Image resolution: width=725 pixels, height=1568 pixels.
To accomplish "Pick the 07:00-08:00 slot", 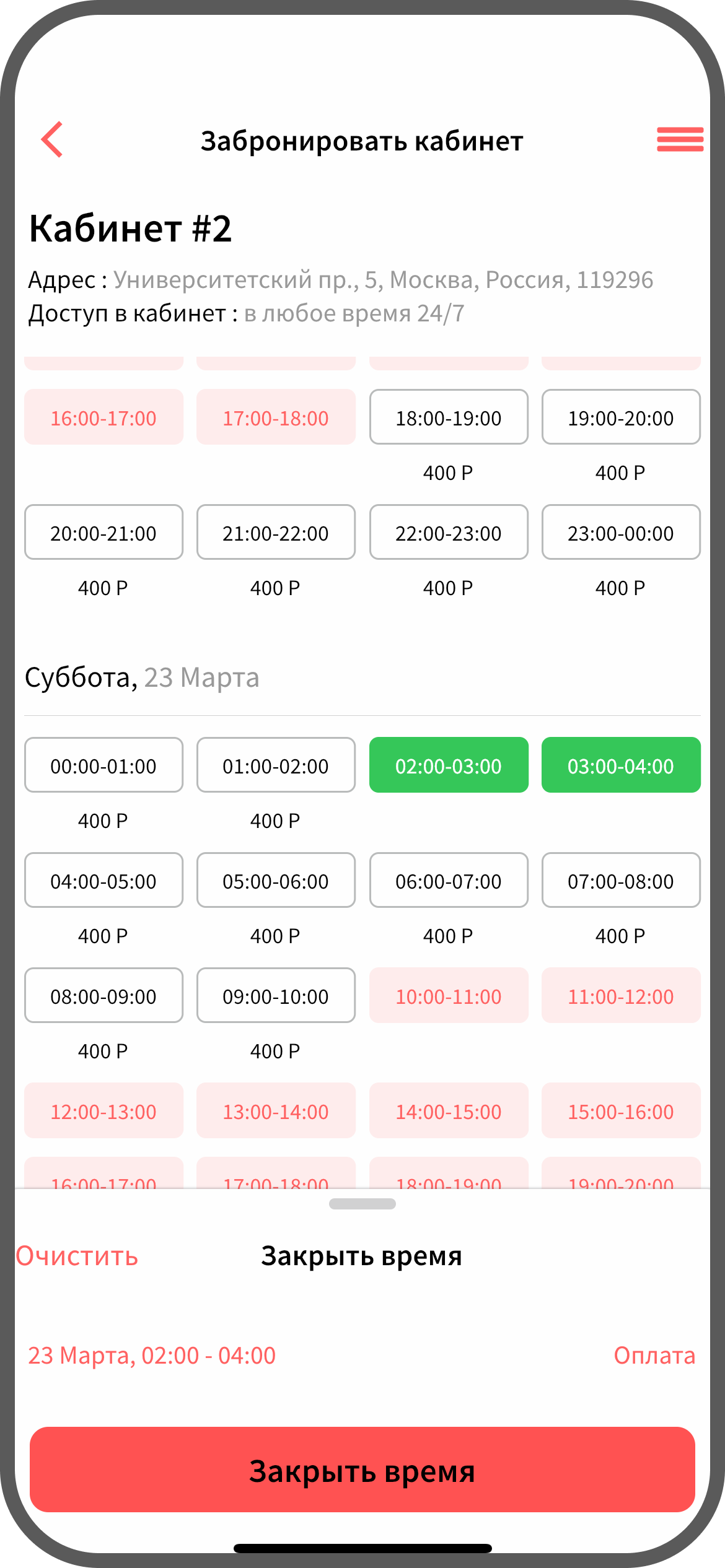I will pos(621,881).
